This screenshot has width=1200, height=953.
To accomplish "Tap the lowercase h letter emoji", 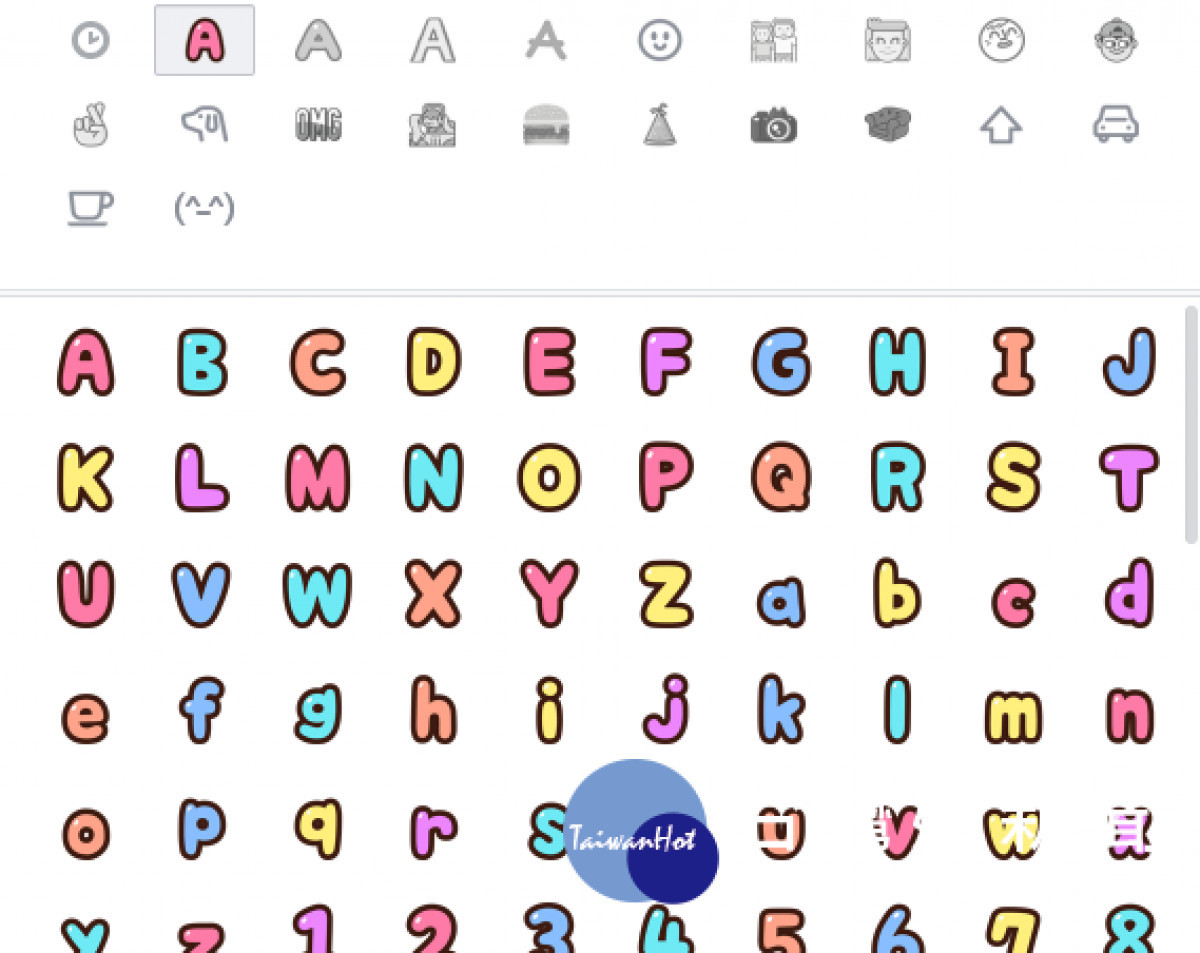I will tap(433, 710).
